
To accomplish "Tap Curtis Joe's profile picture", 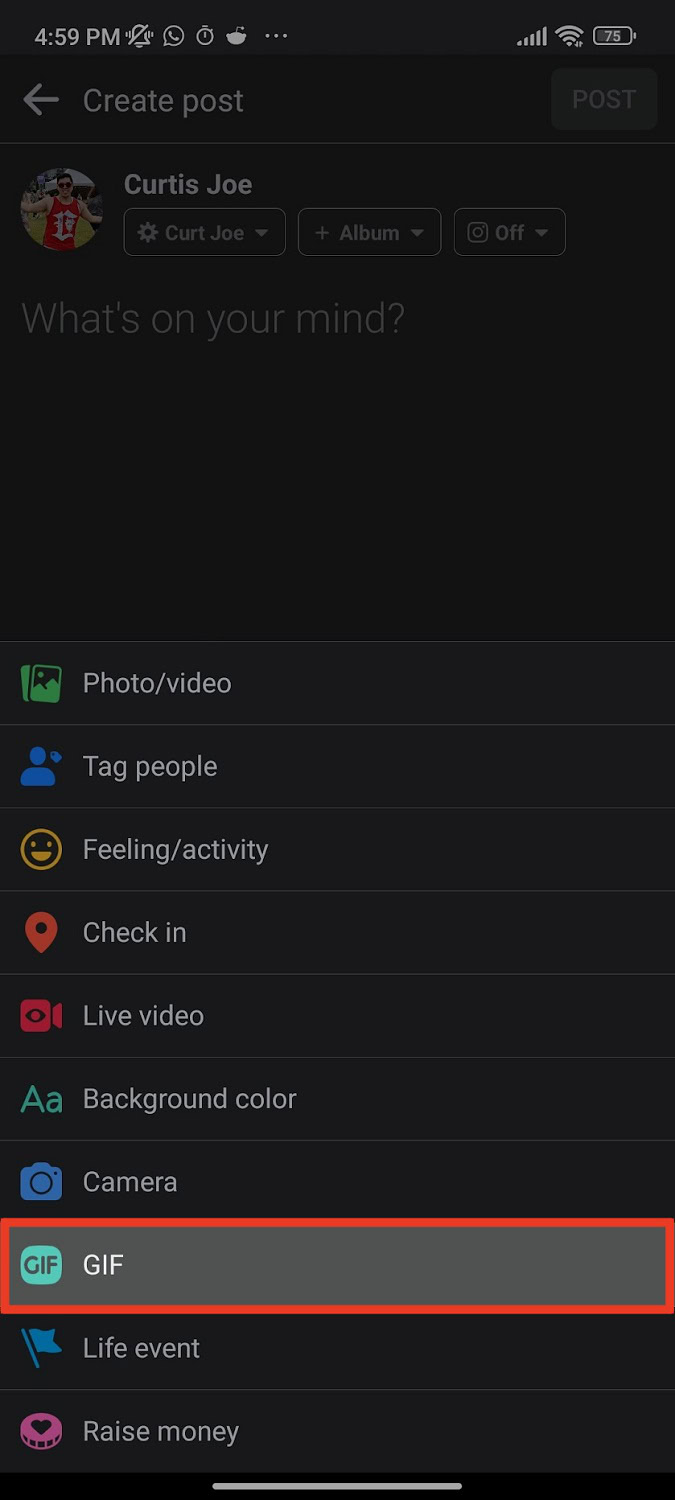I will coord(62,209).
